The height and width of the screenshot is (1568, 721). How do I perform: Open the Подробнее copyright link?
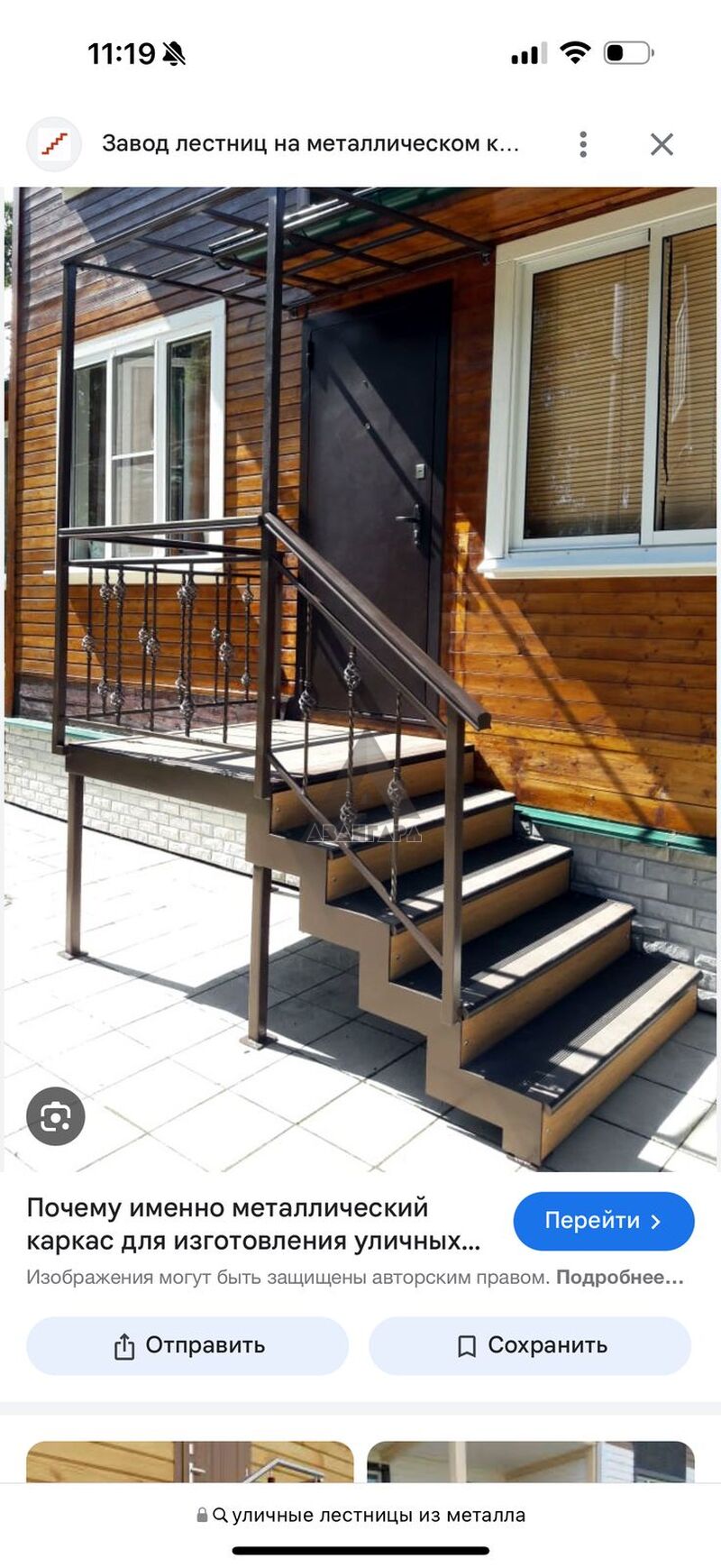coord(620,1277)
